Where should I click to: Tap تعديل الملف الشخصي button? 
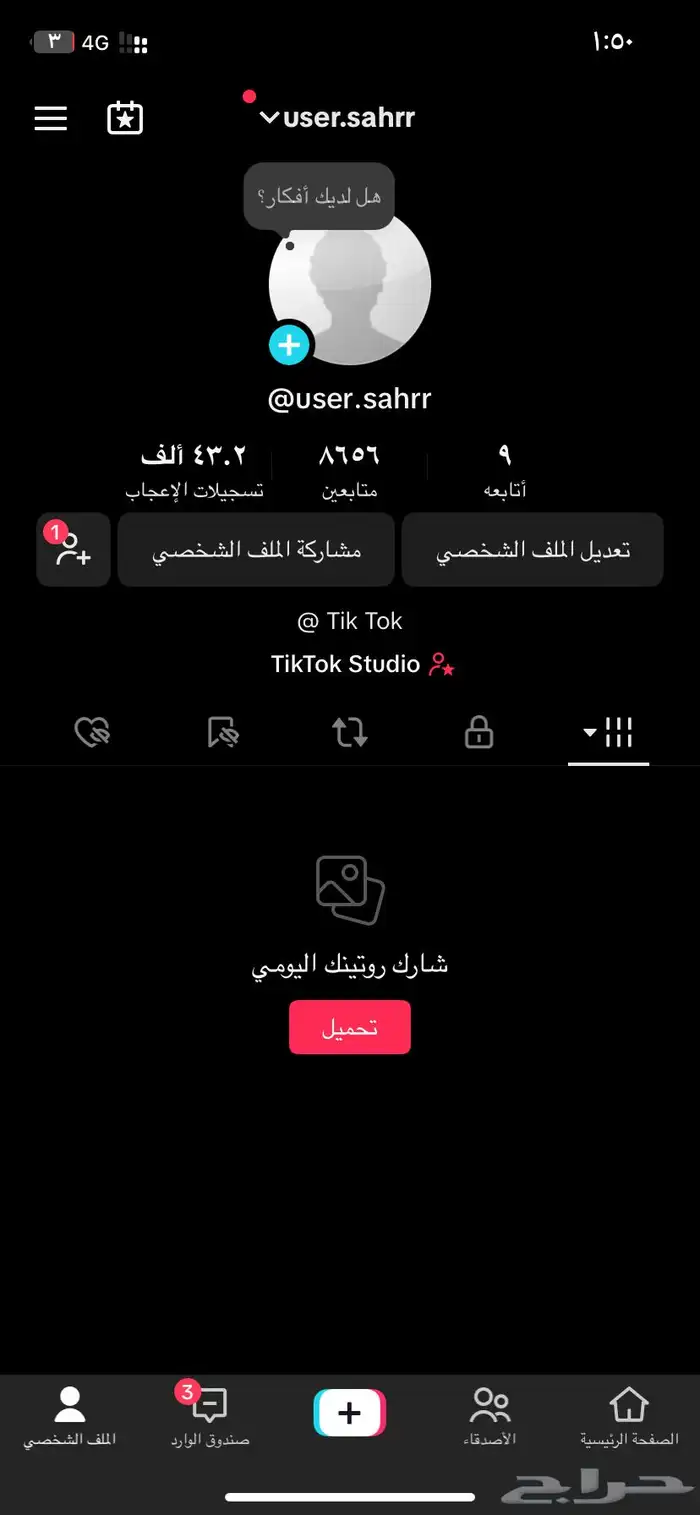coord(532,550)
